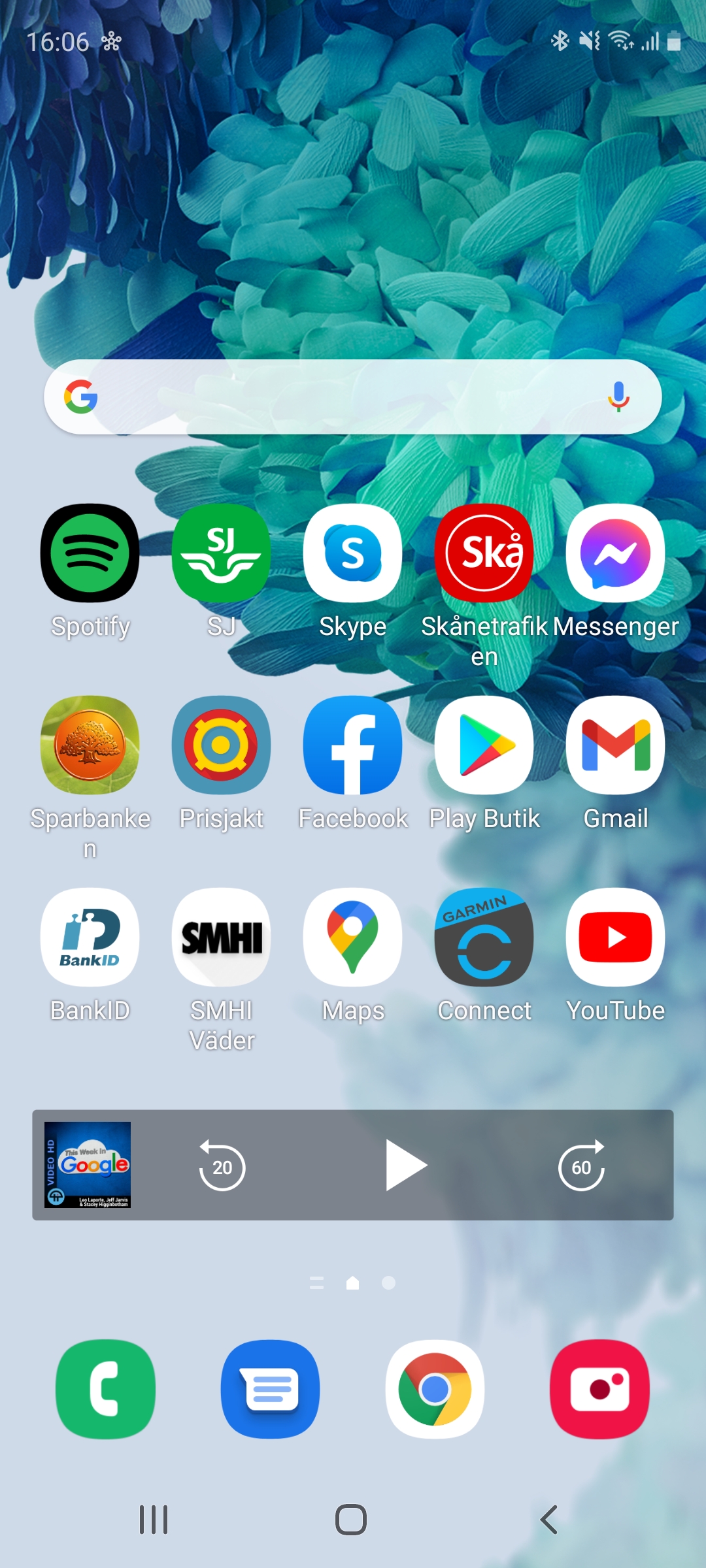
Task: Launch Prisjakt
Action: tap(222, 745)
